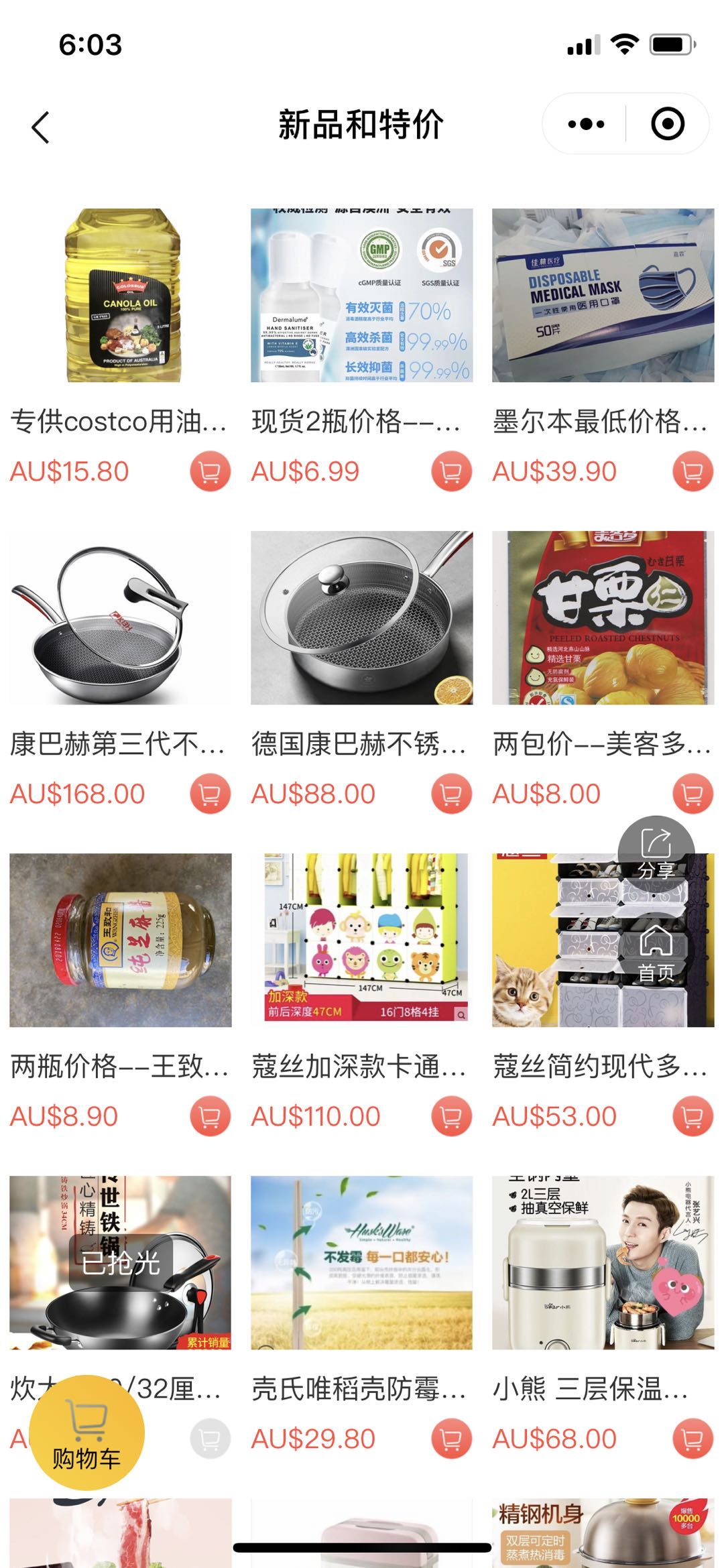This screenshot has width=724, height=1568.
Task: Add the AU$39.90 medical masks to cart
Action: [x=692, y=472]
